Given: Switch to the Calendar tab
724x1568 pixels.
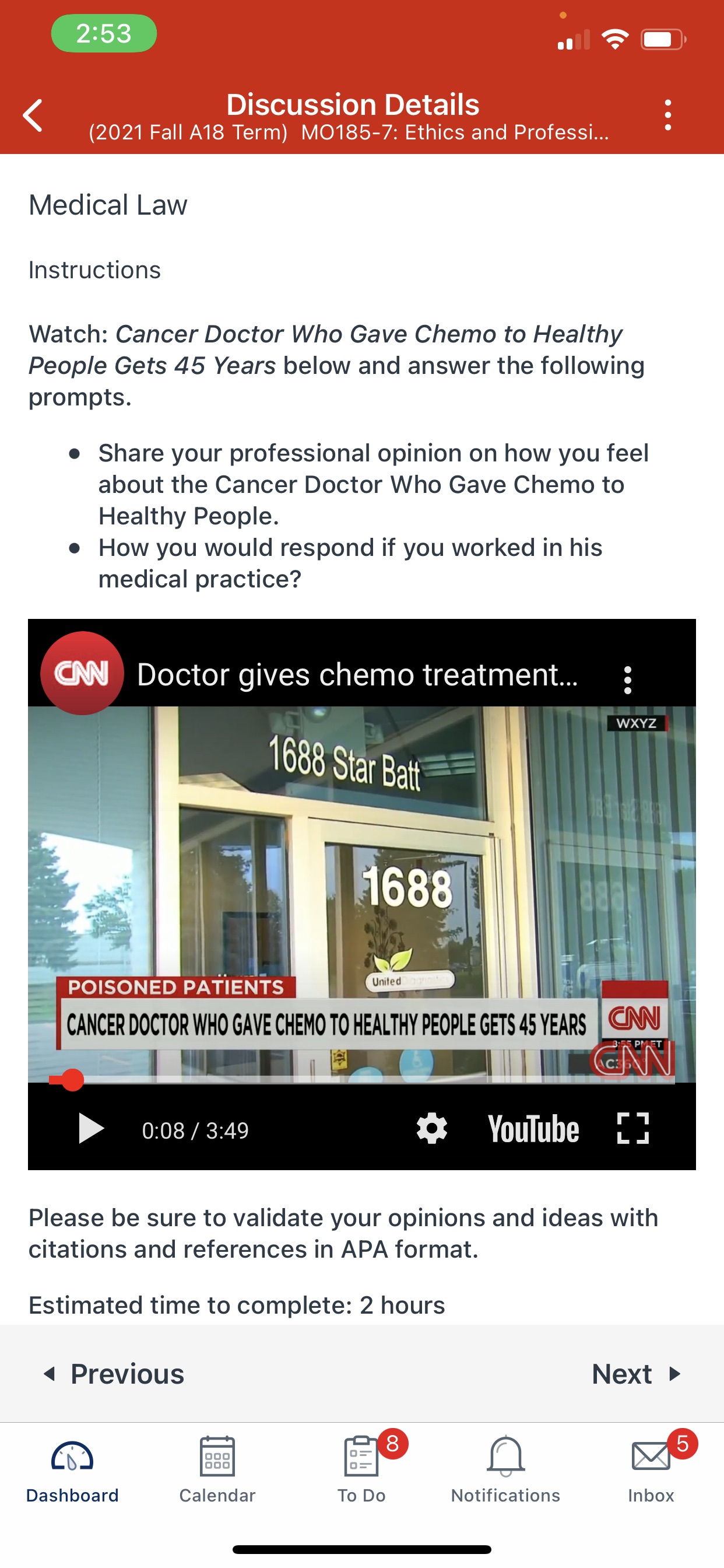Looking at the screenshot, I should click(217, 1471).
